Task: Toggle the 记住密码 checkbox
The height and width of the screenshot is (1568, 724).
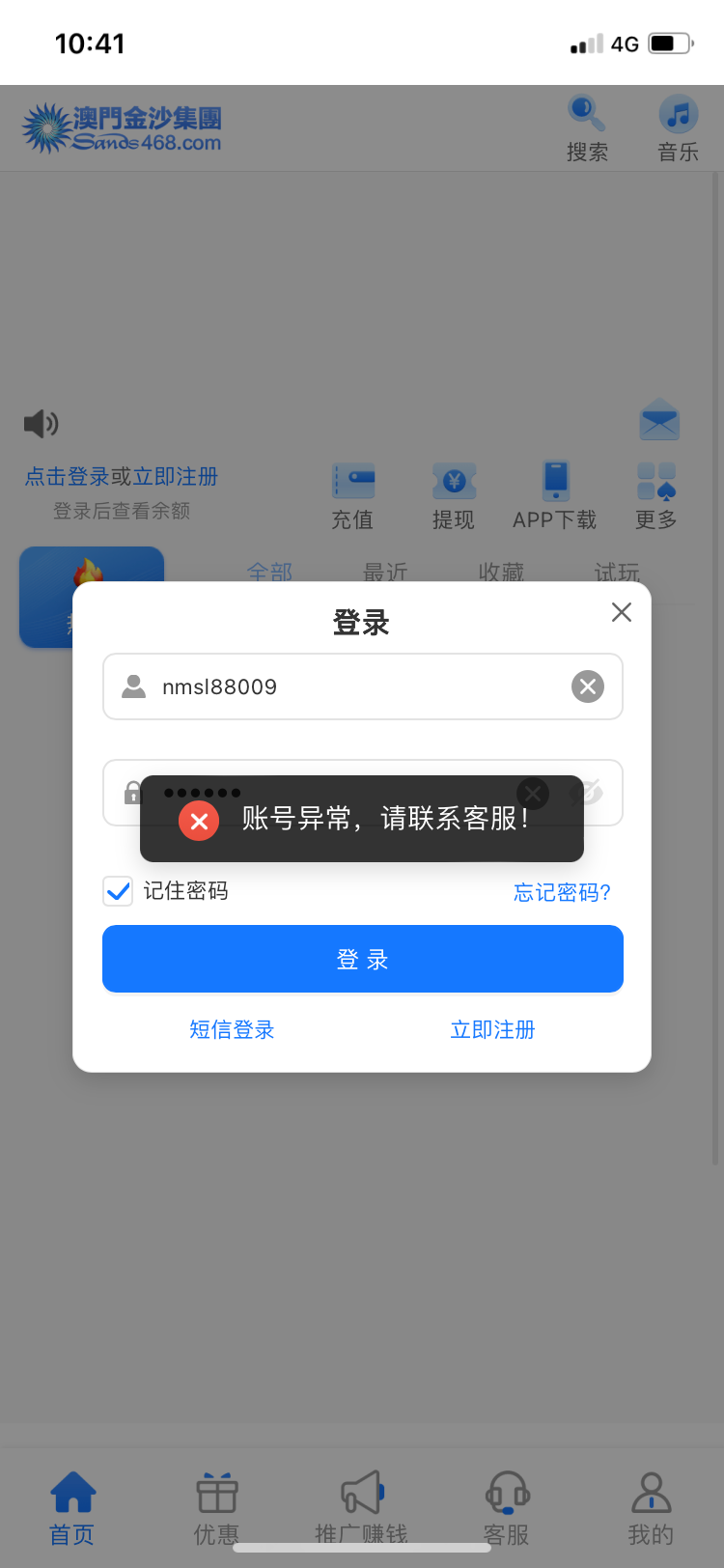Action: pos(118,891)
